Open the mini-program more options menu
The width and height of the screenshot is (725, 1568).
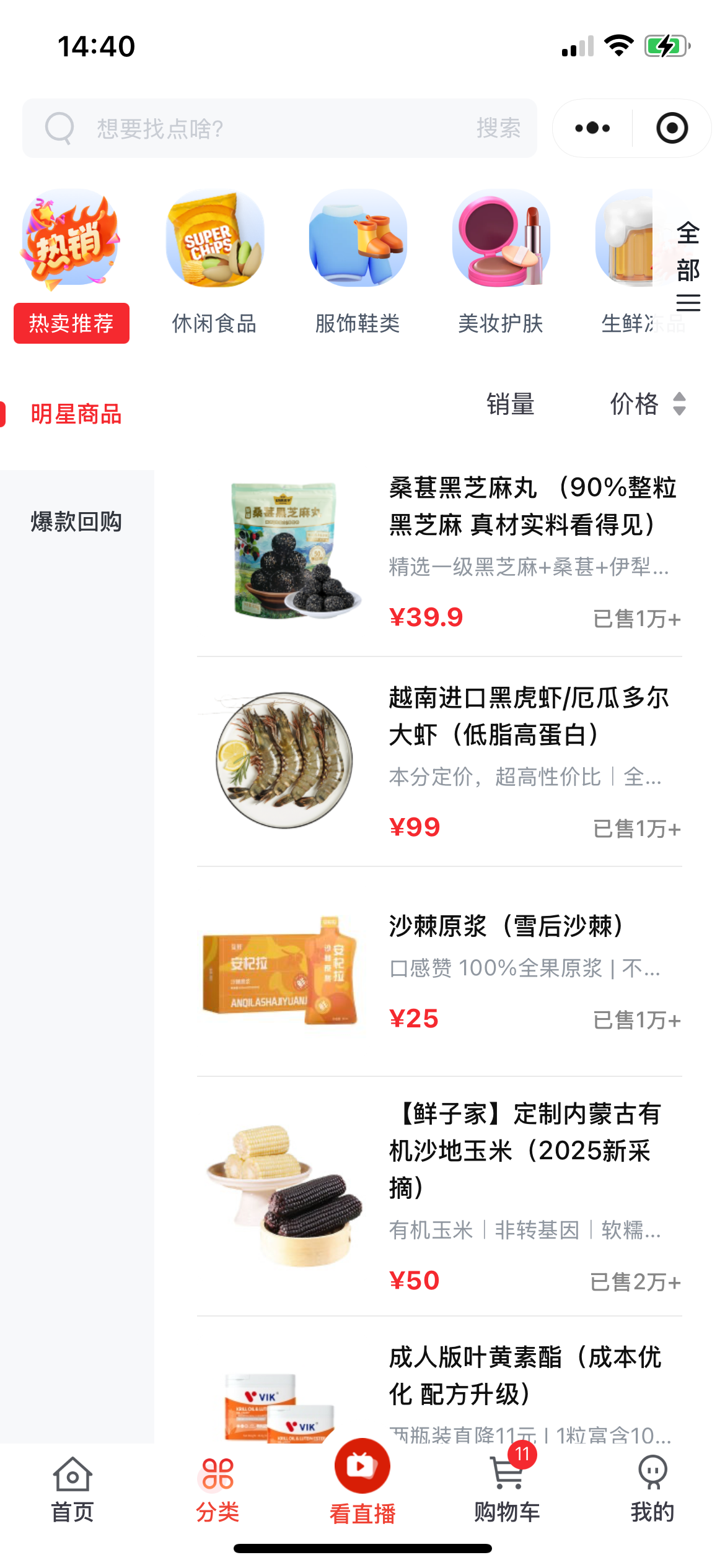pos(590,128)
